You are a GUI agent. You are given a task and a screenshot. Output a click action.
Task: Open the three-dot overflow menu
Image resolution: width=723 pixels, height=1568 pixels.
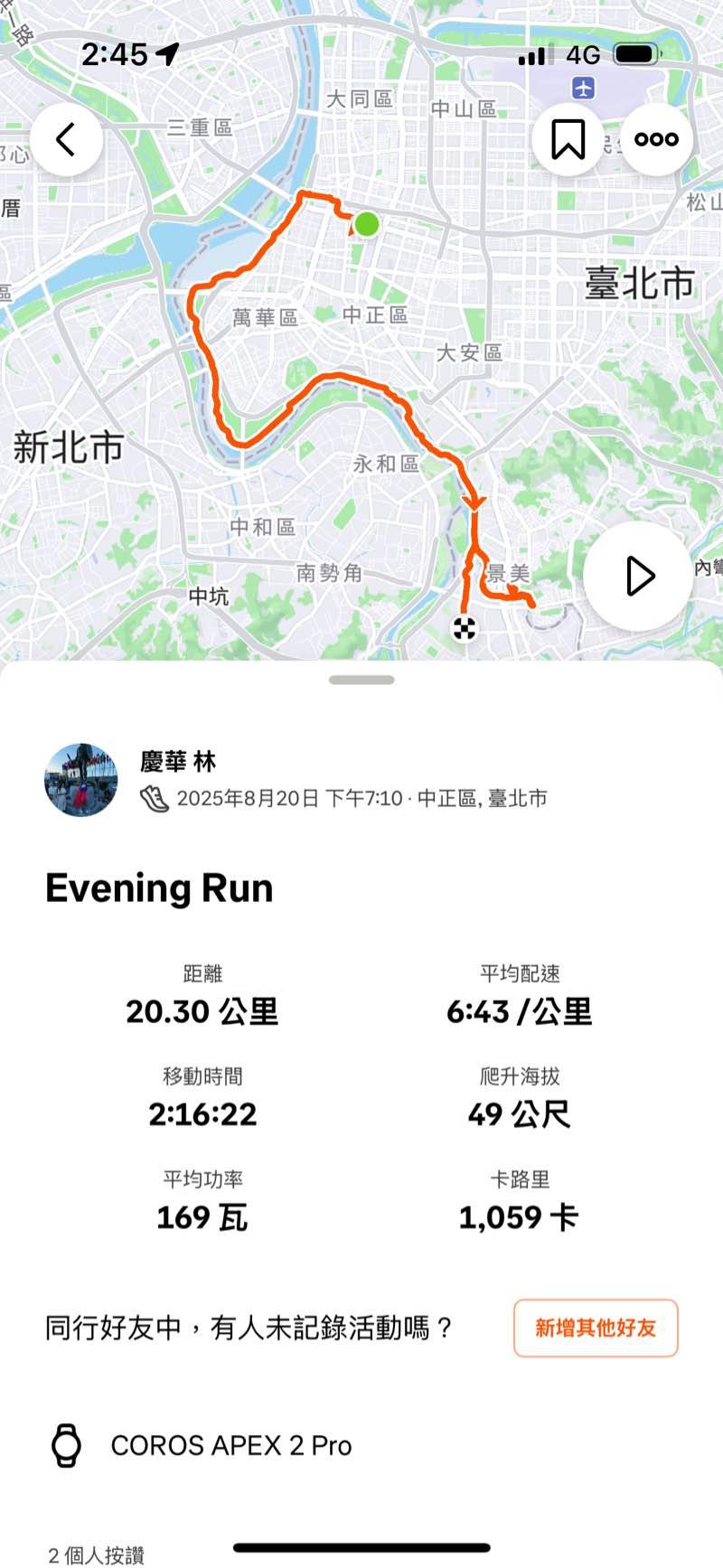coord(656,140)
